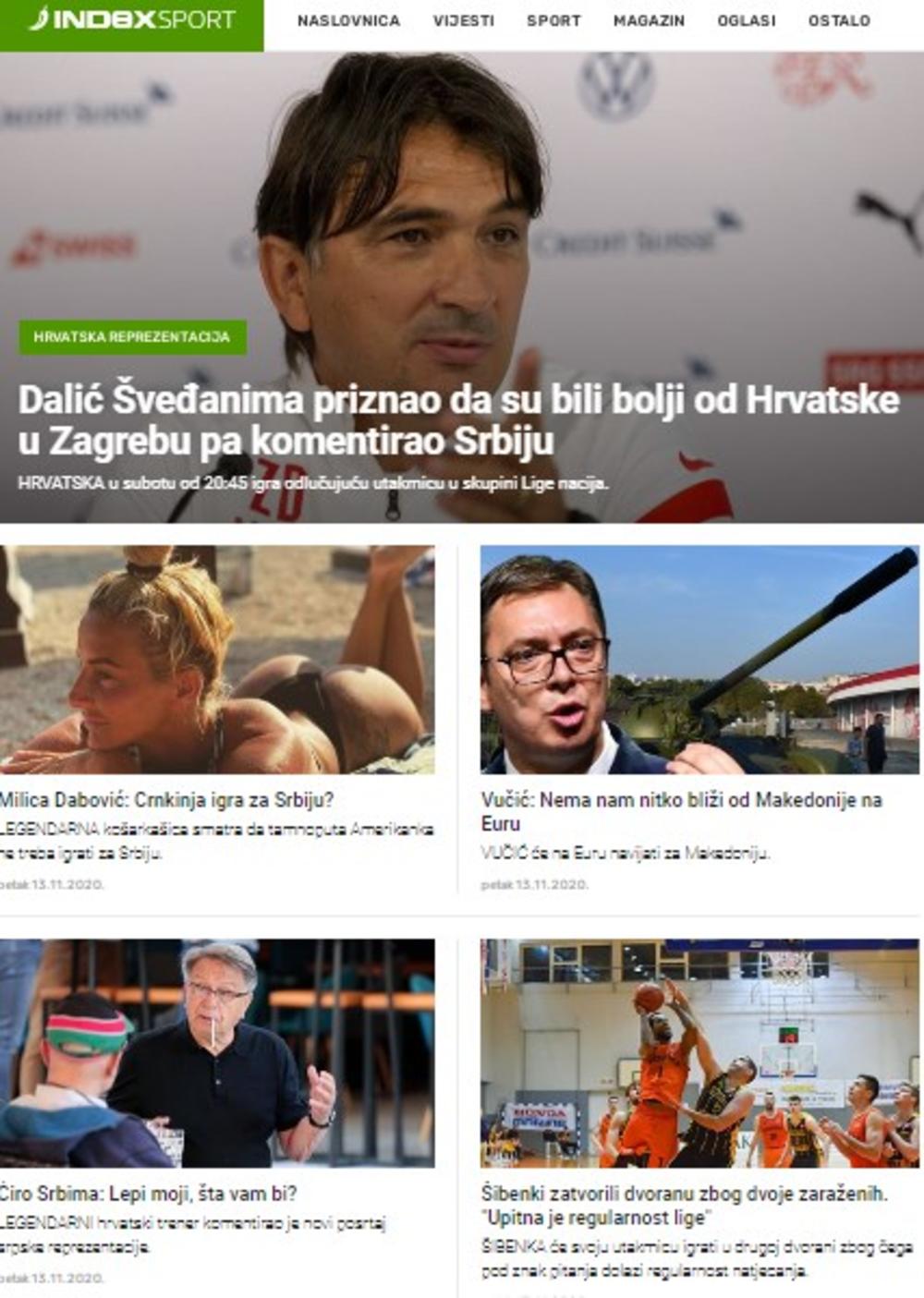Open the Šibenki zatvorili dvoranu article
Image resolution: width=924 pixels, height=1298 pixels.
684,1205
